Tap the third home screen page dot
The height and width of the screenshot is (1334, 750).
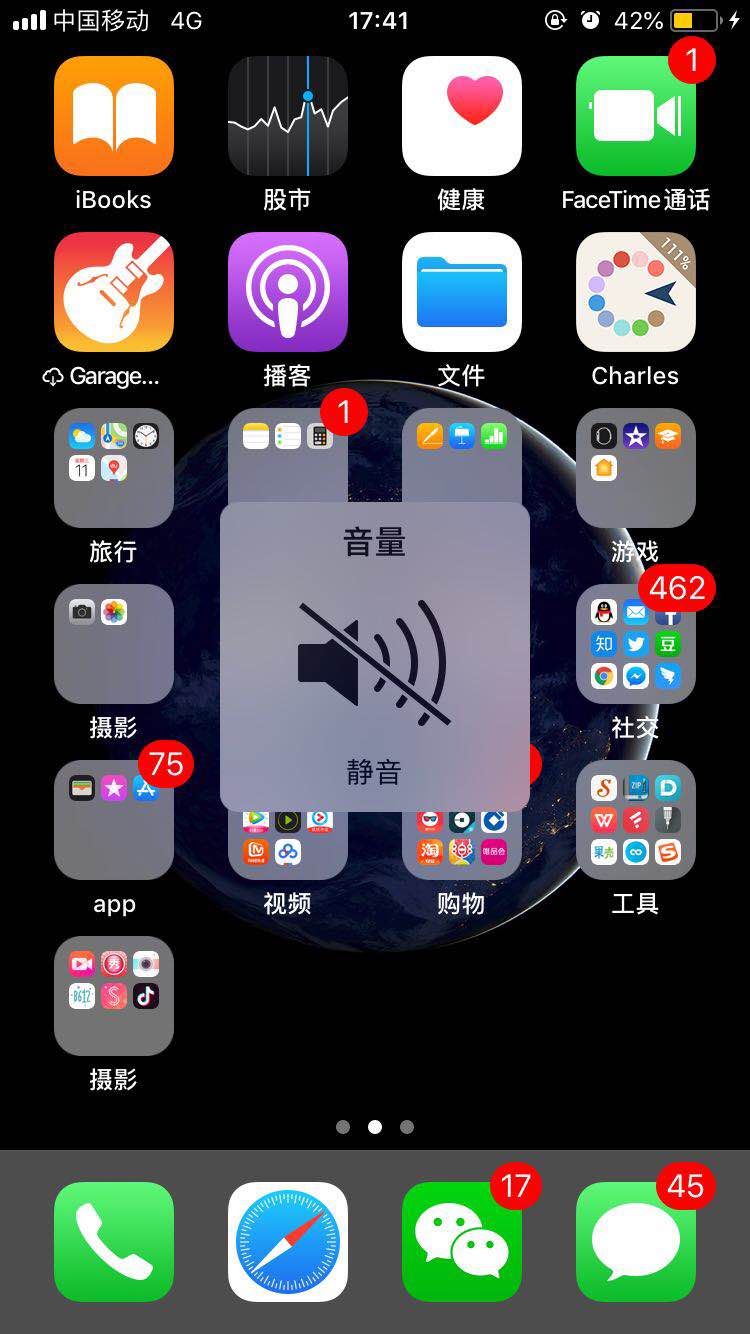407,1127
